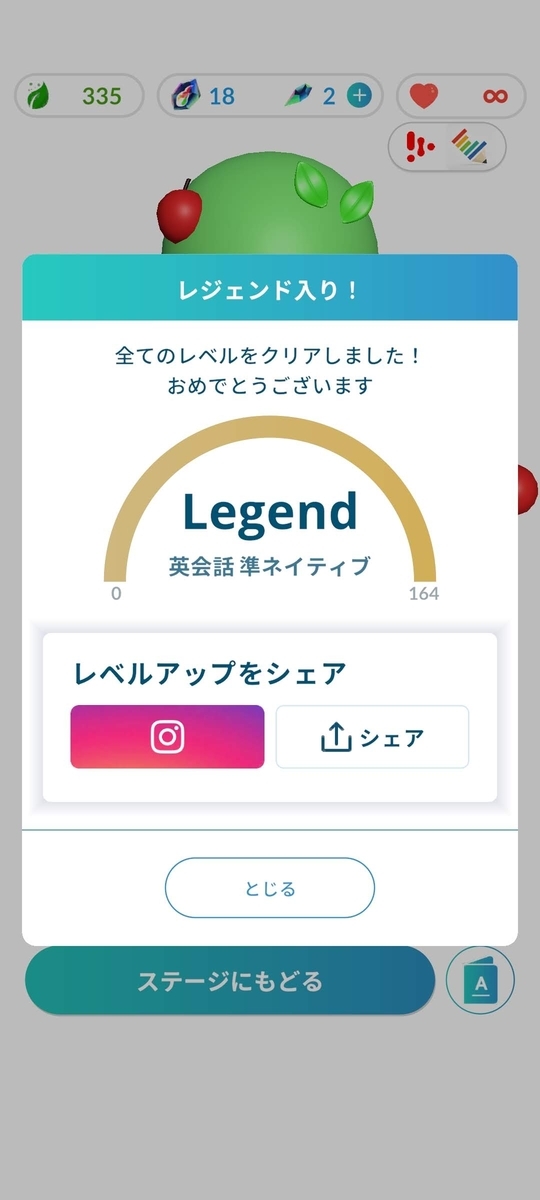Open the hearts lives counter
The height and width of the screenshot is (1200, 540).
[460, 96]
